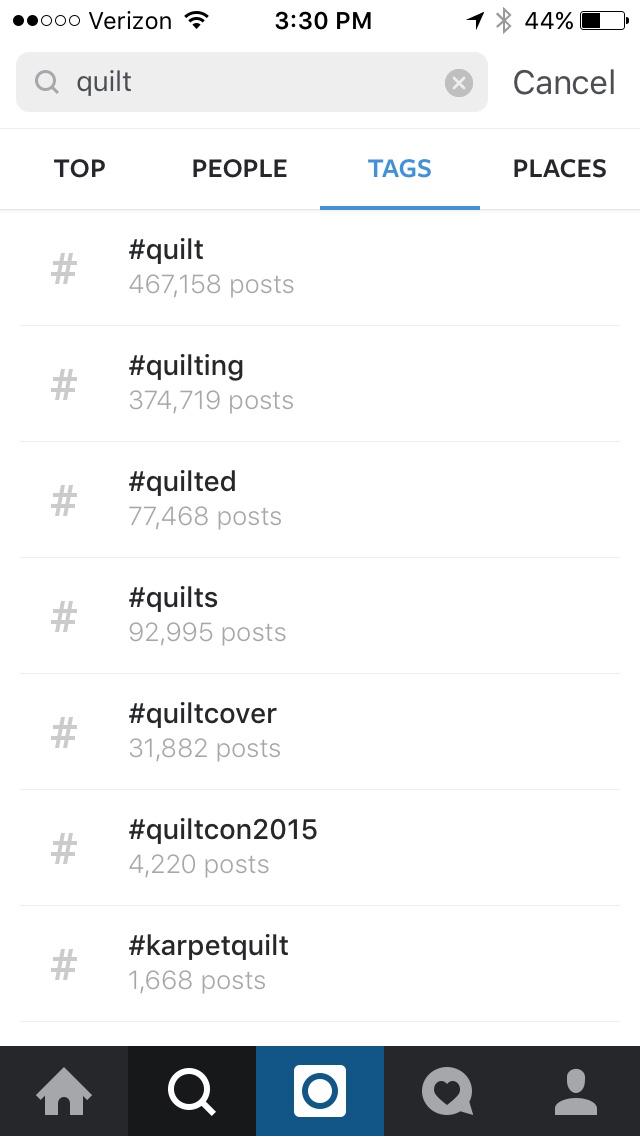
Task: Open the #quilting hashtag result
Action: tap(320, 384)
